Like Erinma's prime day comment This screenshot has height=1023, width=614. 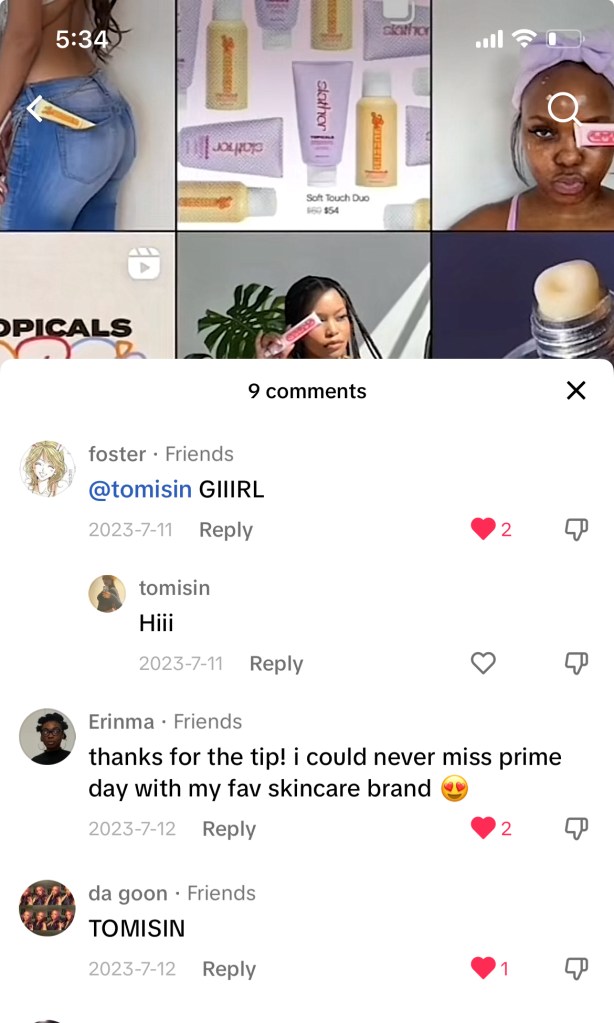click(483, 828)
